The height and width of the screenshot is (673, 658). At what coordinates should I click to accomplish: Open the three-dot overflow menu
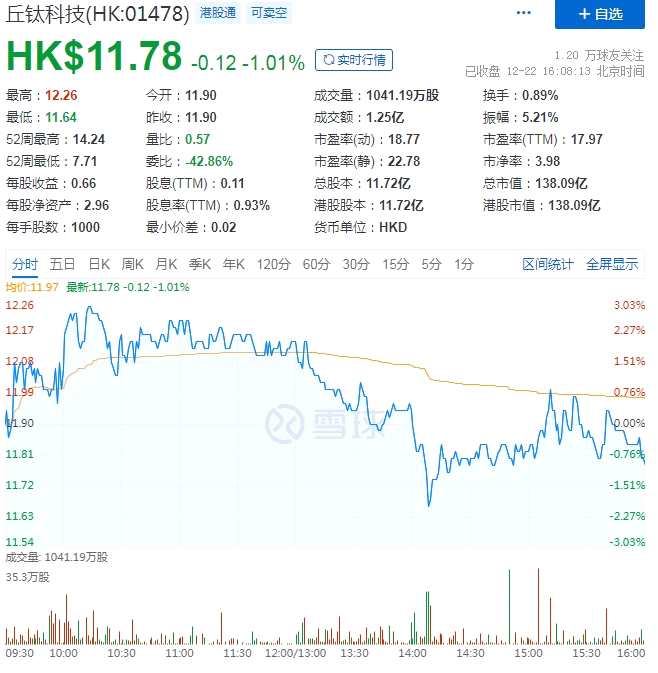coord(524,13)
